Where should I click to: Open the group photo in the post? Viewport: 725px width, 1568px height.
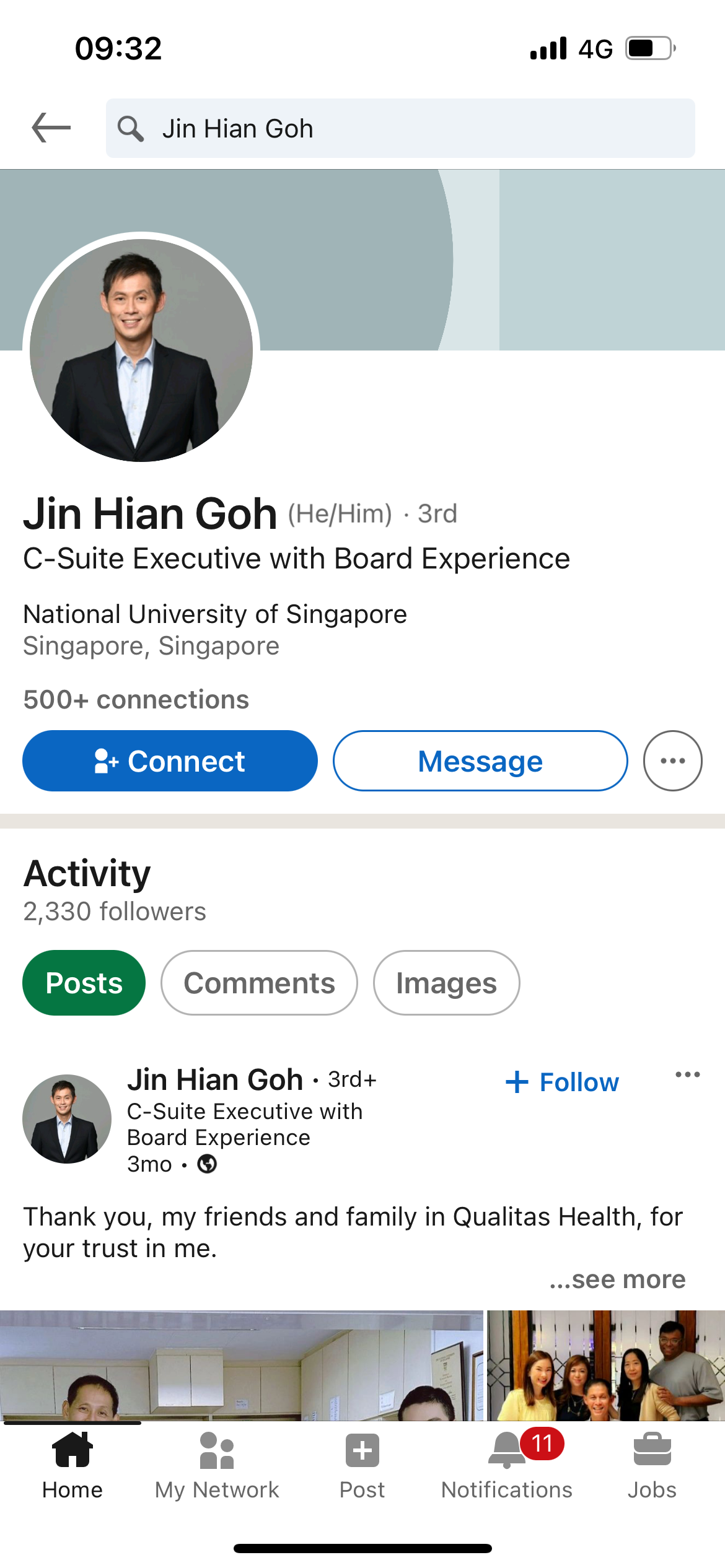(605, 1365)
